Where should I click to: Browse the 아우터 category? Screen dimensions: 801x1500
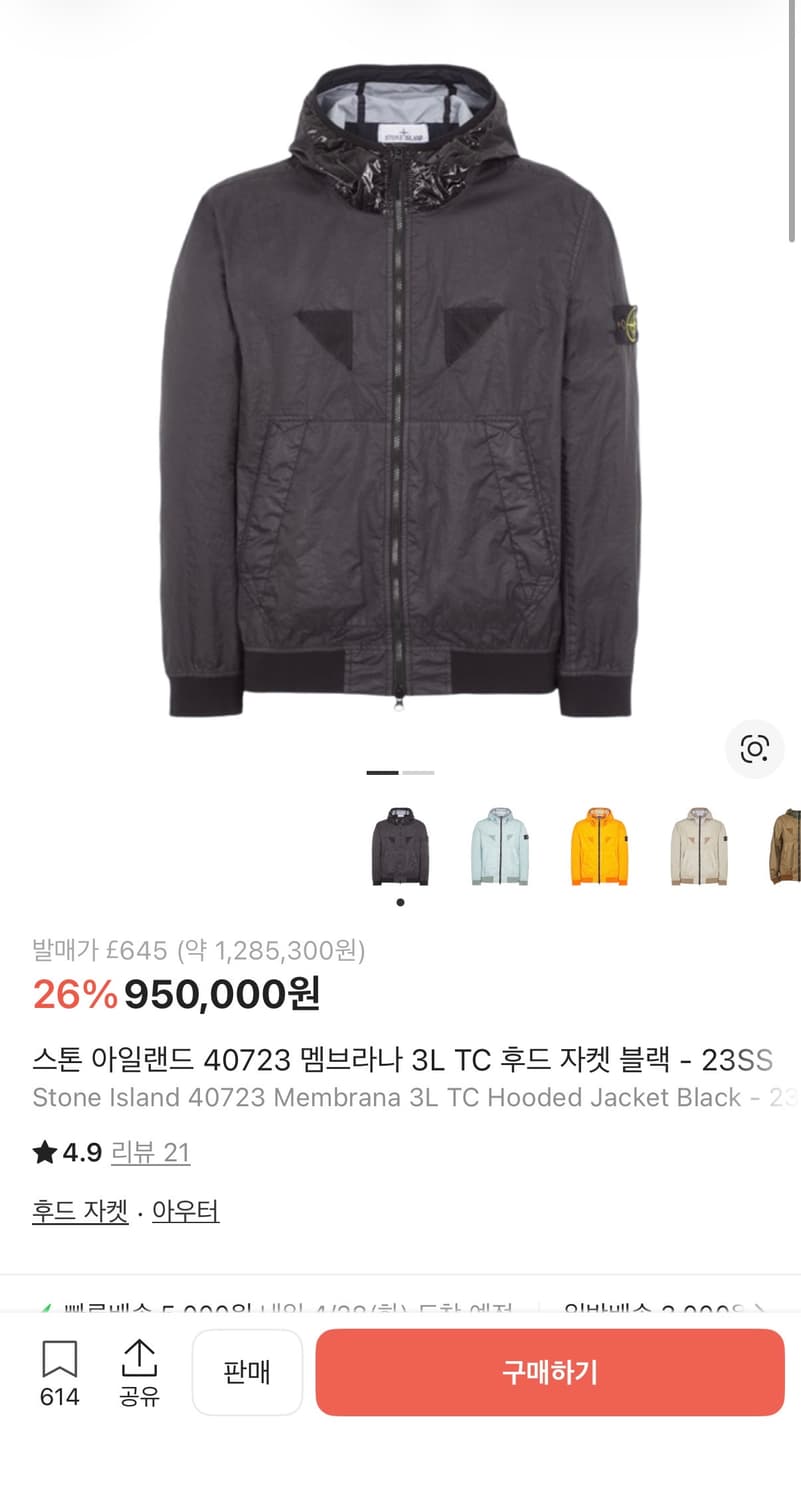[185, 1211]
